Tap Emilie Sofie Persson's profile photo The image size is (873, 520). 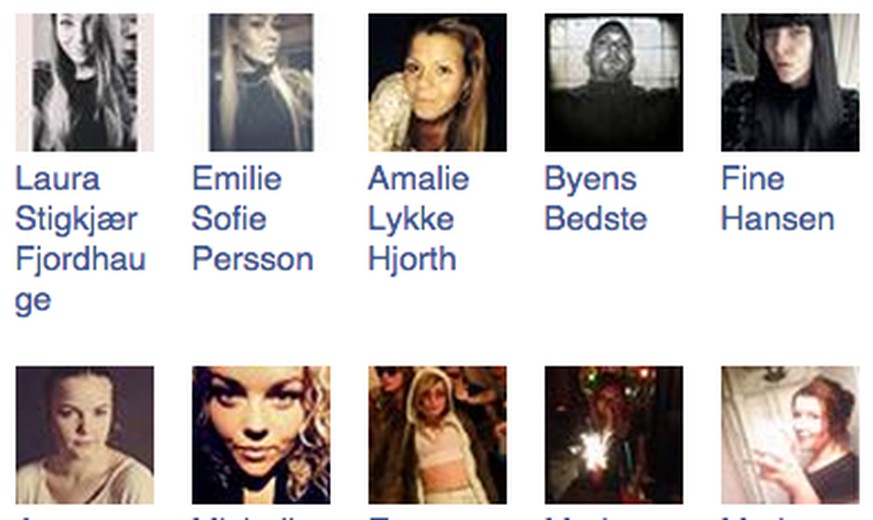pos(261,82)
